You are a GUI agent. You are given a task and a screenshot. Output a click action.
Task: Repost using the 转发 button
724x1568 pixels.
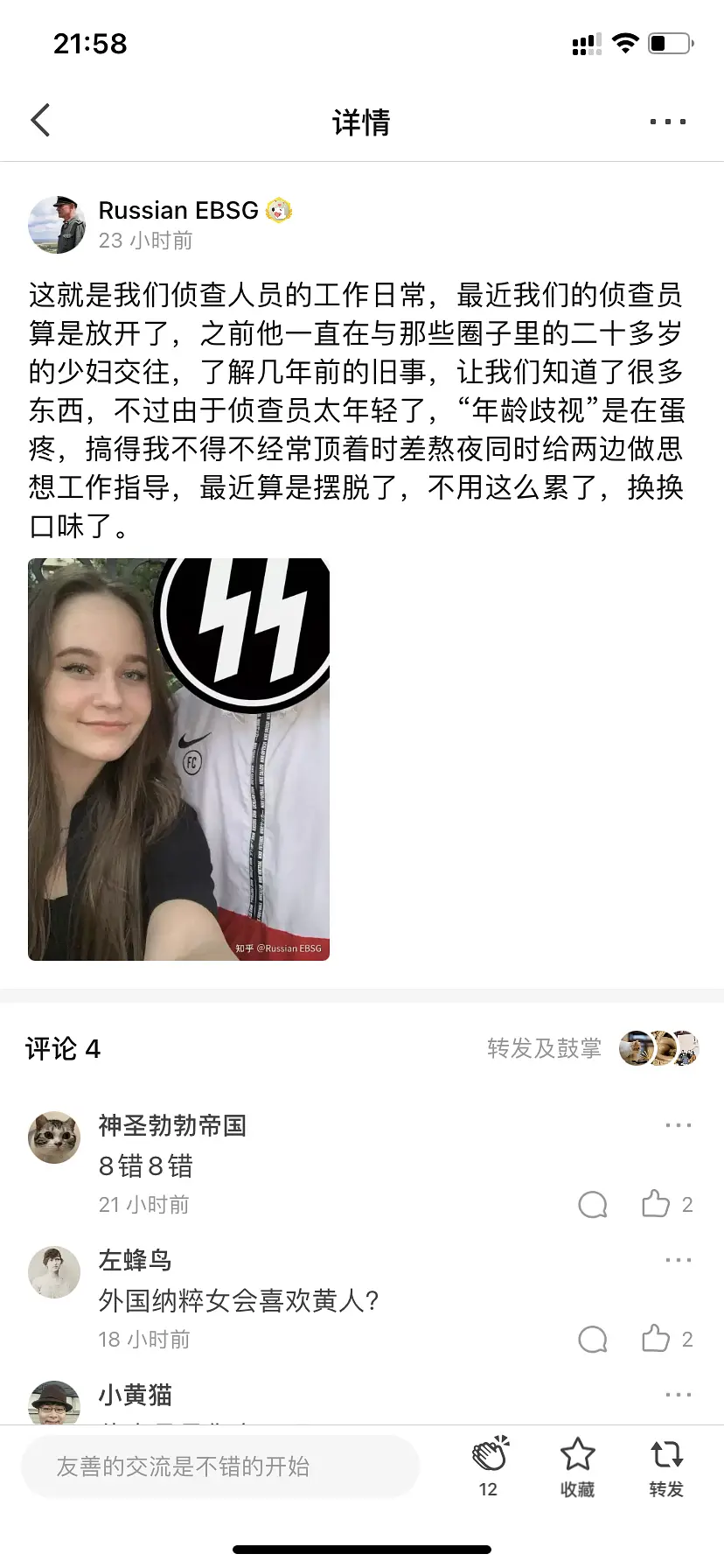tap(666, 1466)
